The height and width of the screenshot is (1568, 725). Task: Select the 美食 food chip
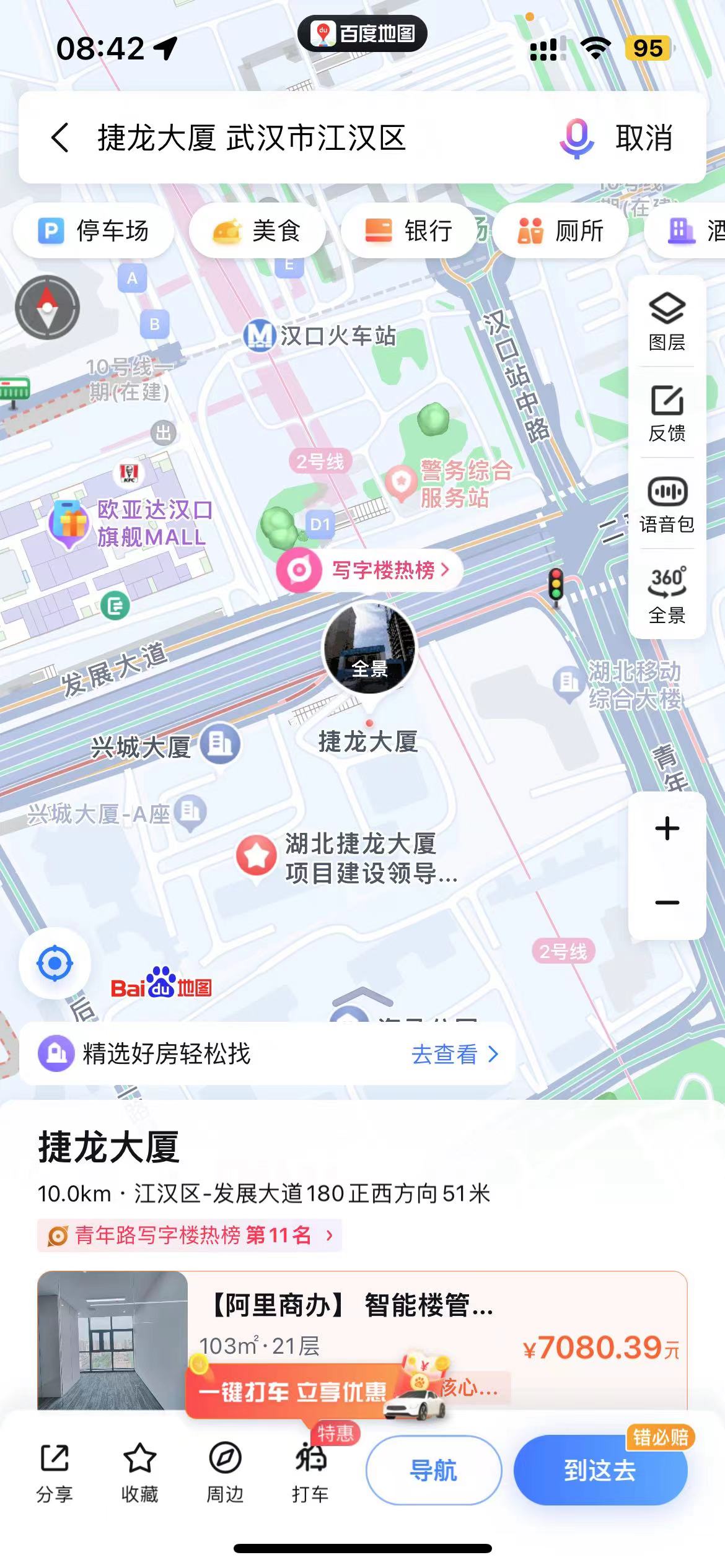pyautogui.click(x=257, y=231)
